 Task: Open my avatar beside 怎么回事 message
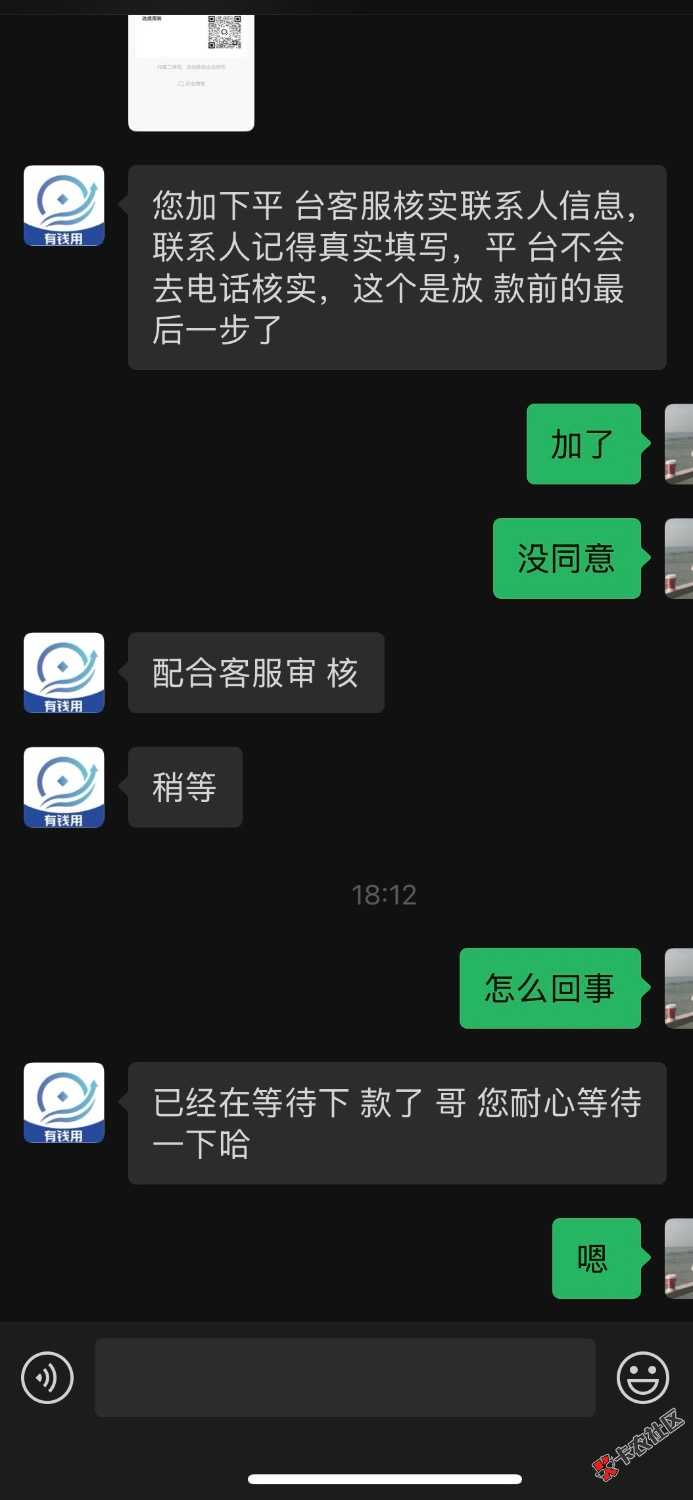[680, 988]
